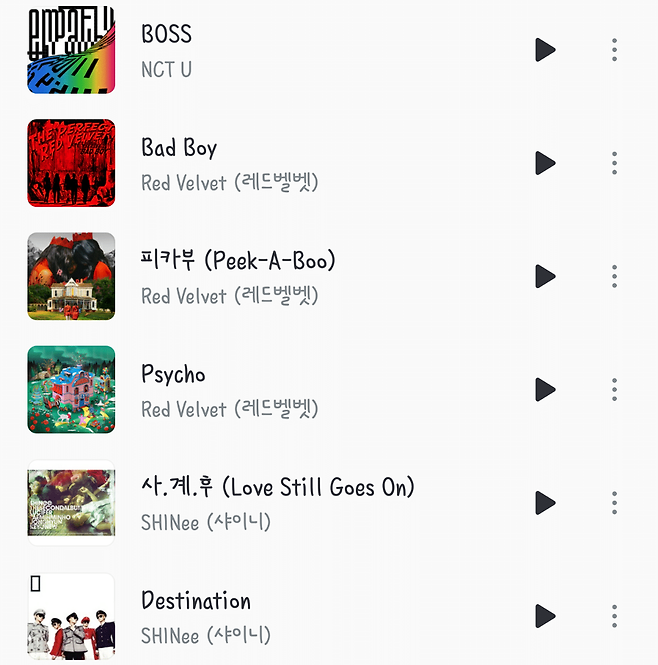Viewport: 658px width, 665px height.
Task: Play Bad Boy by Red Velvet
Action: coord(545,163)
